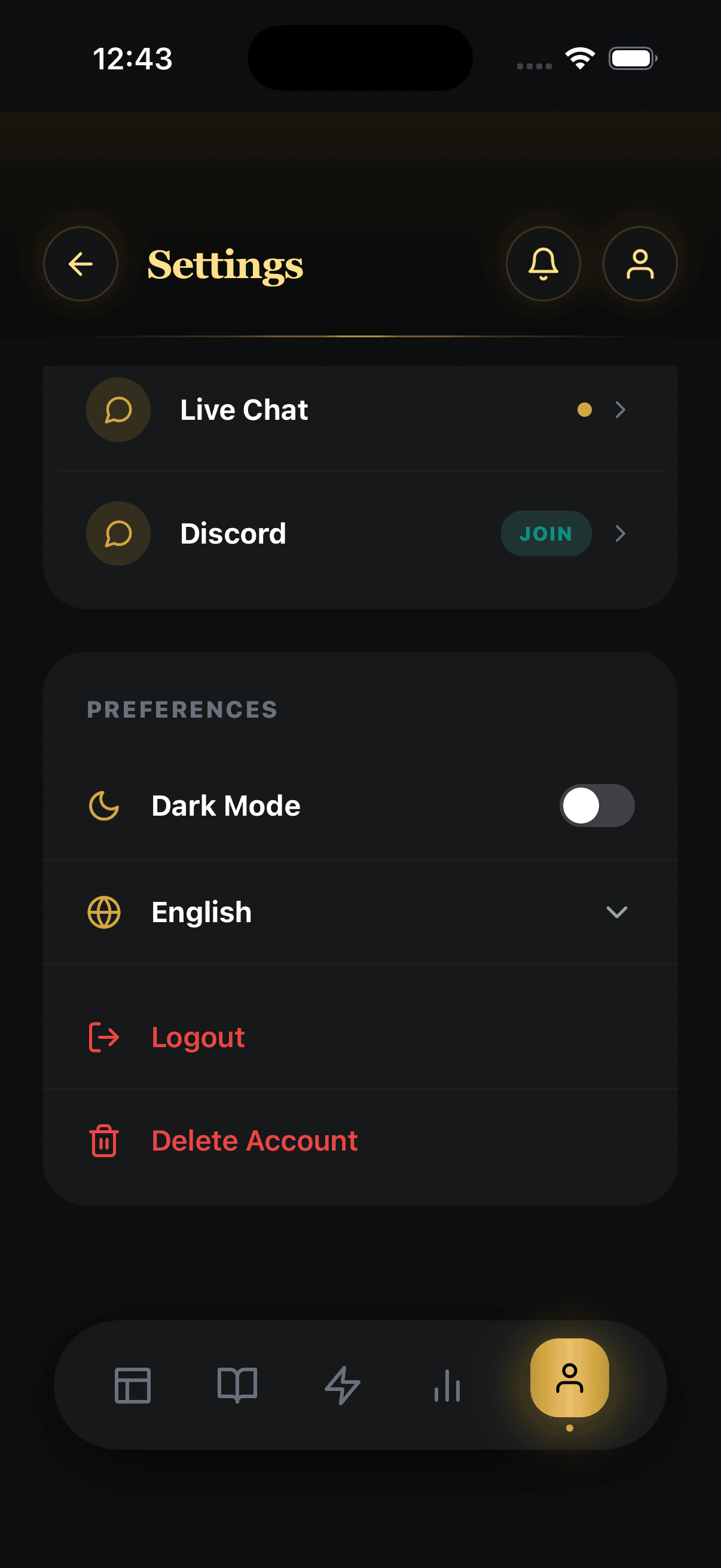Expand the English language dropdown
Image resolution: width=721 pixels, height=1568 pixels.
(617, 913)
